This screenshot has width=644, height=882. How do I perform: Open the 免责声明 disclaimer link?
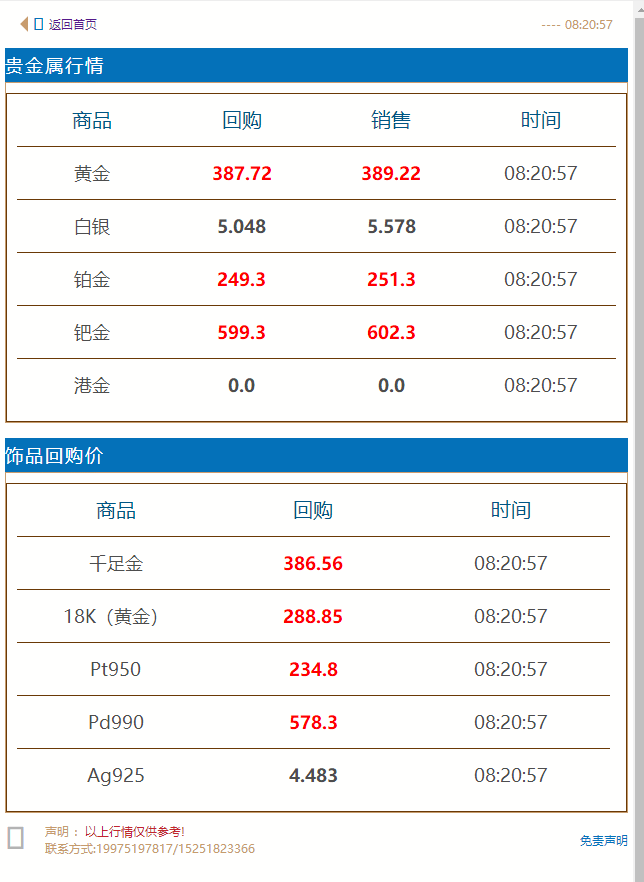[603, 841]
